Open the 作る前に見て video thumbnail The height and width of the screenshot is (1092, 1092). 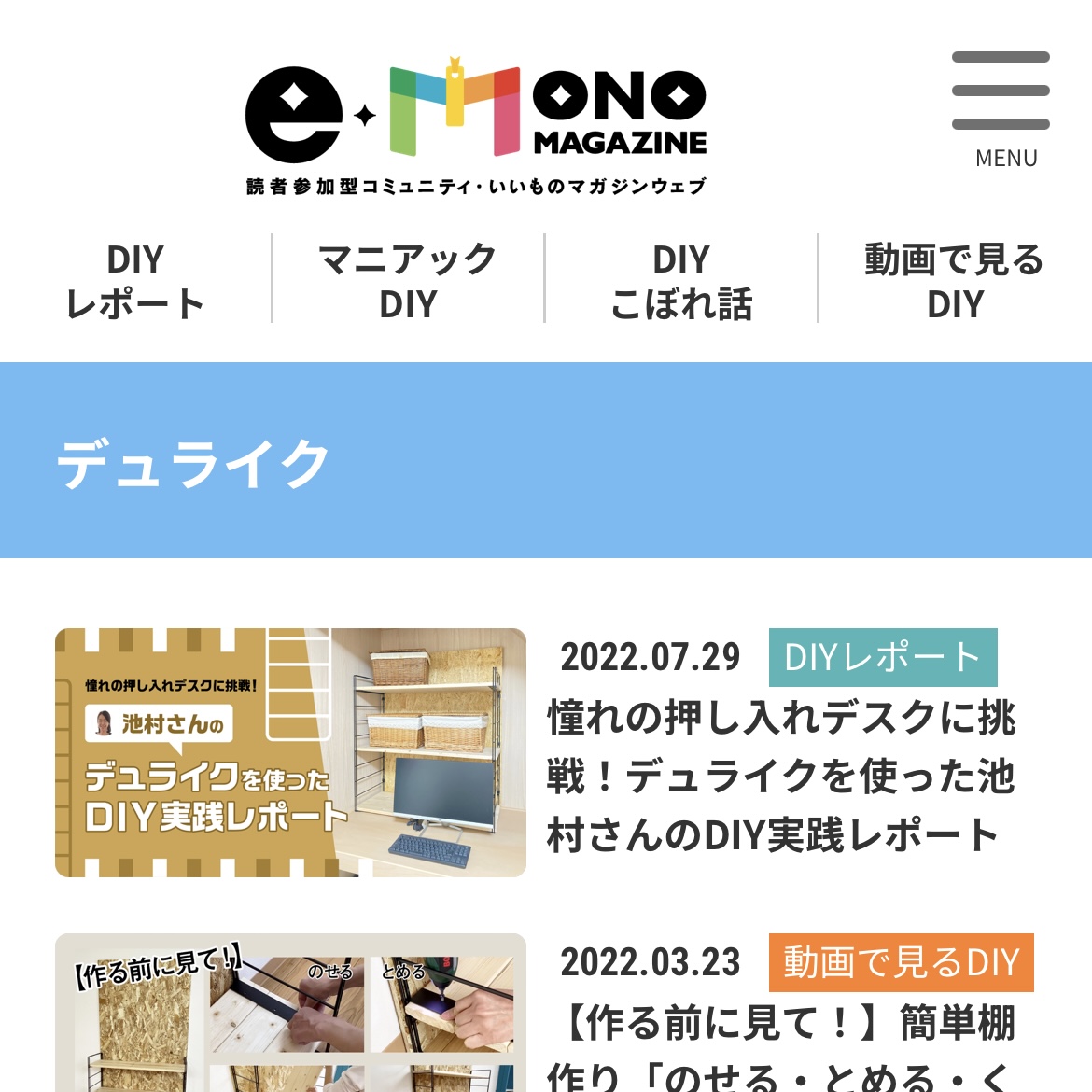[290, 1013]
